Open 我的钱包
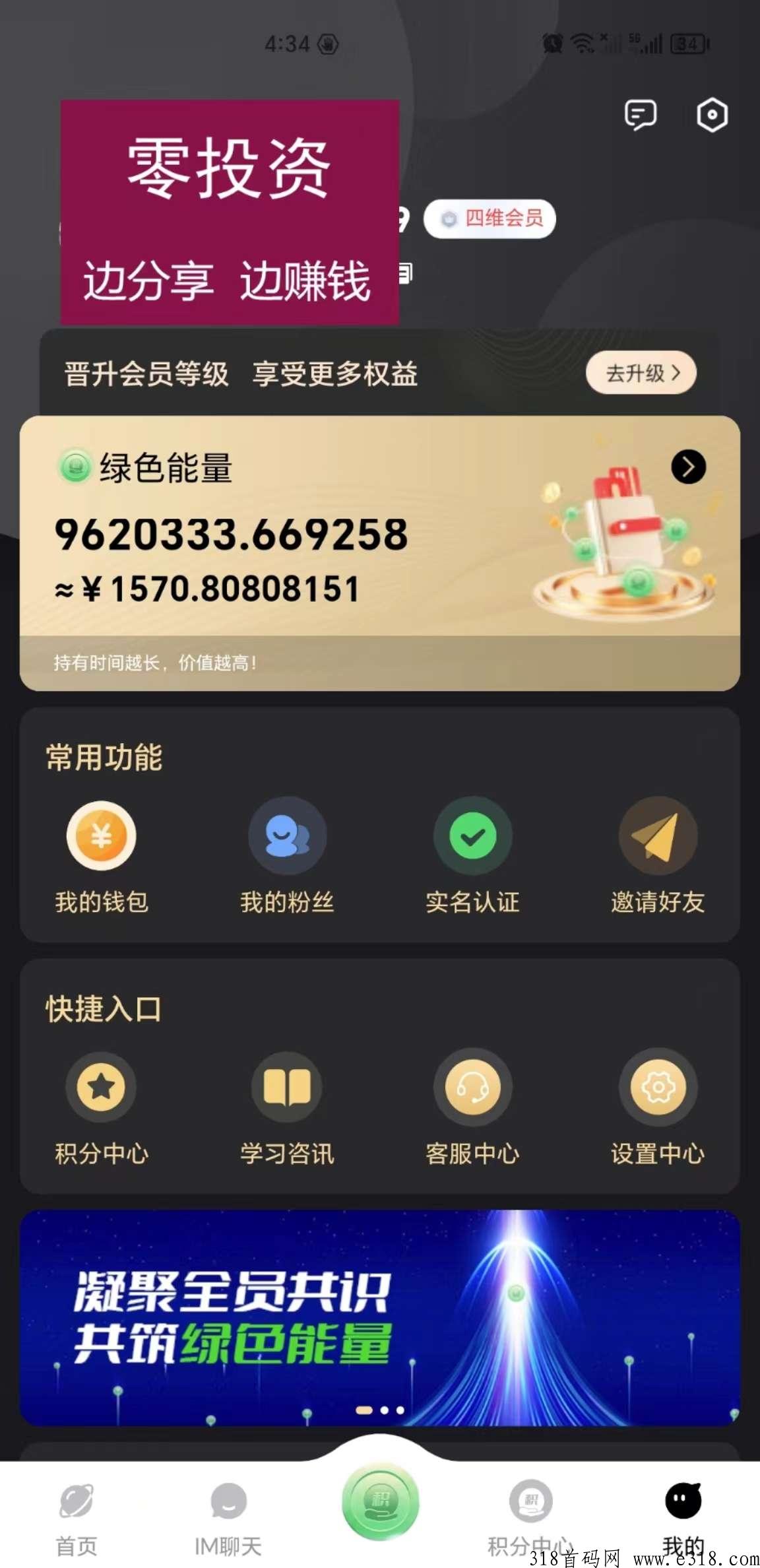This screenshot has width=760, height=1568. [102, 855]
